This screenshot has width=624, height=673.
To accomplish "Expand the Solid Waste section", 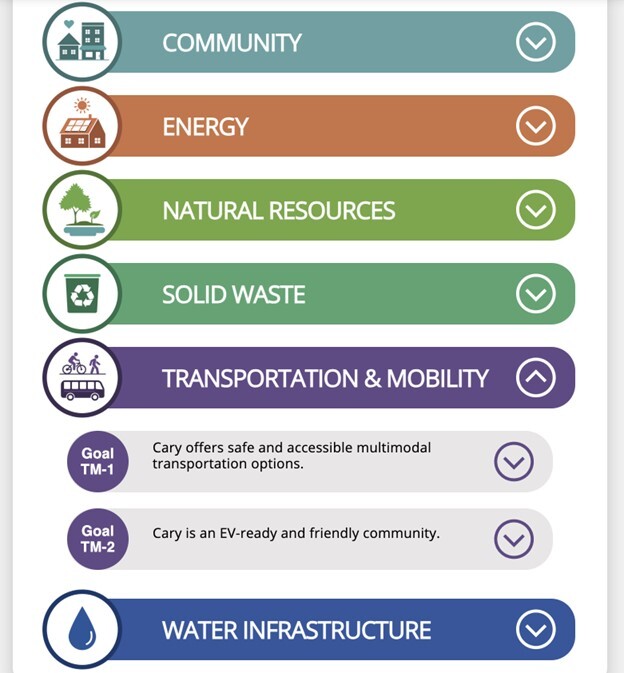I will 536,294.
